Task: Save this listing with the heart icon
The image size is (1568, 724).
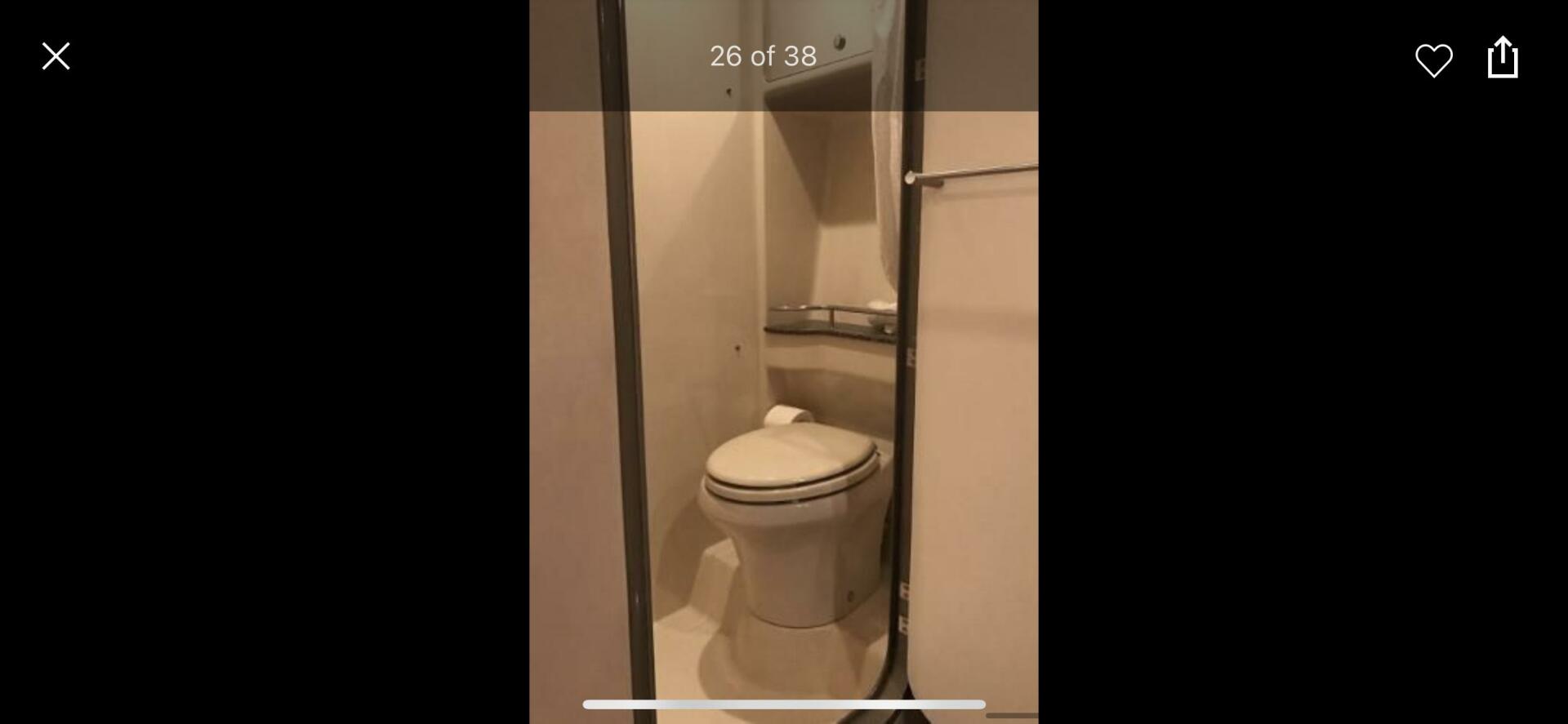Action: [x=1433, y=60]
